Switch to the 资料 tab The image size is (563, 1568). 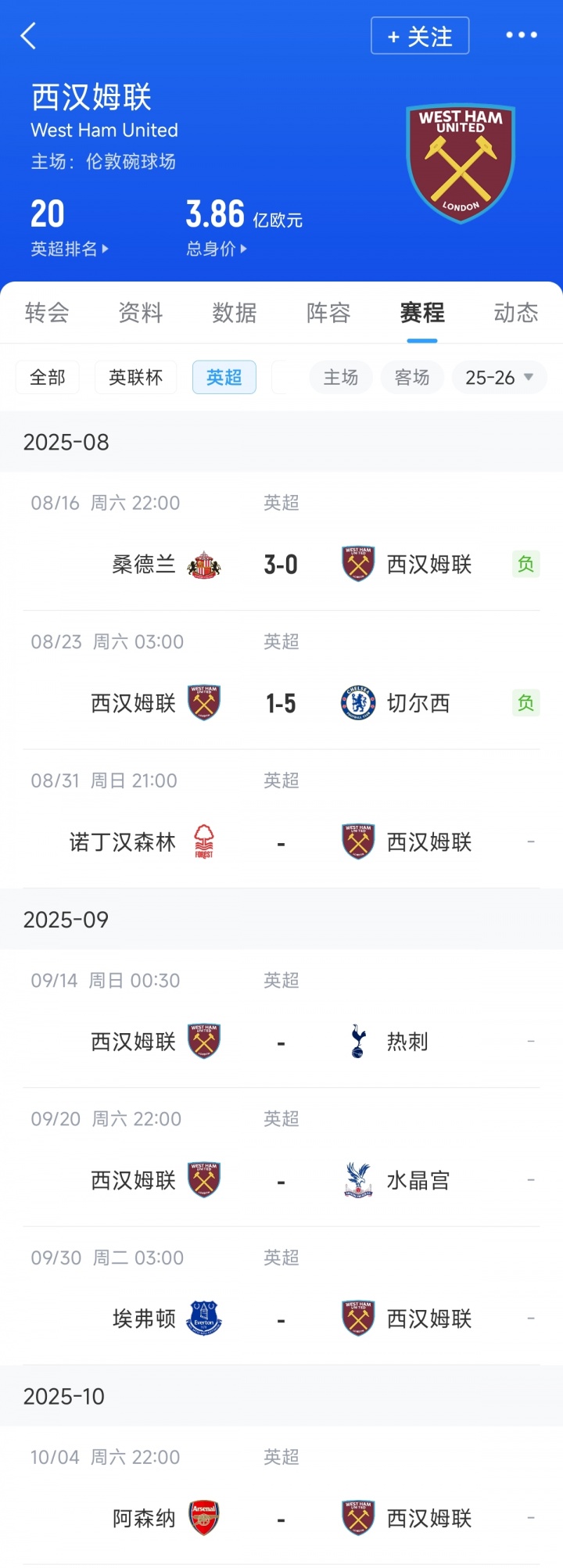(x=141, y=313)
